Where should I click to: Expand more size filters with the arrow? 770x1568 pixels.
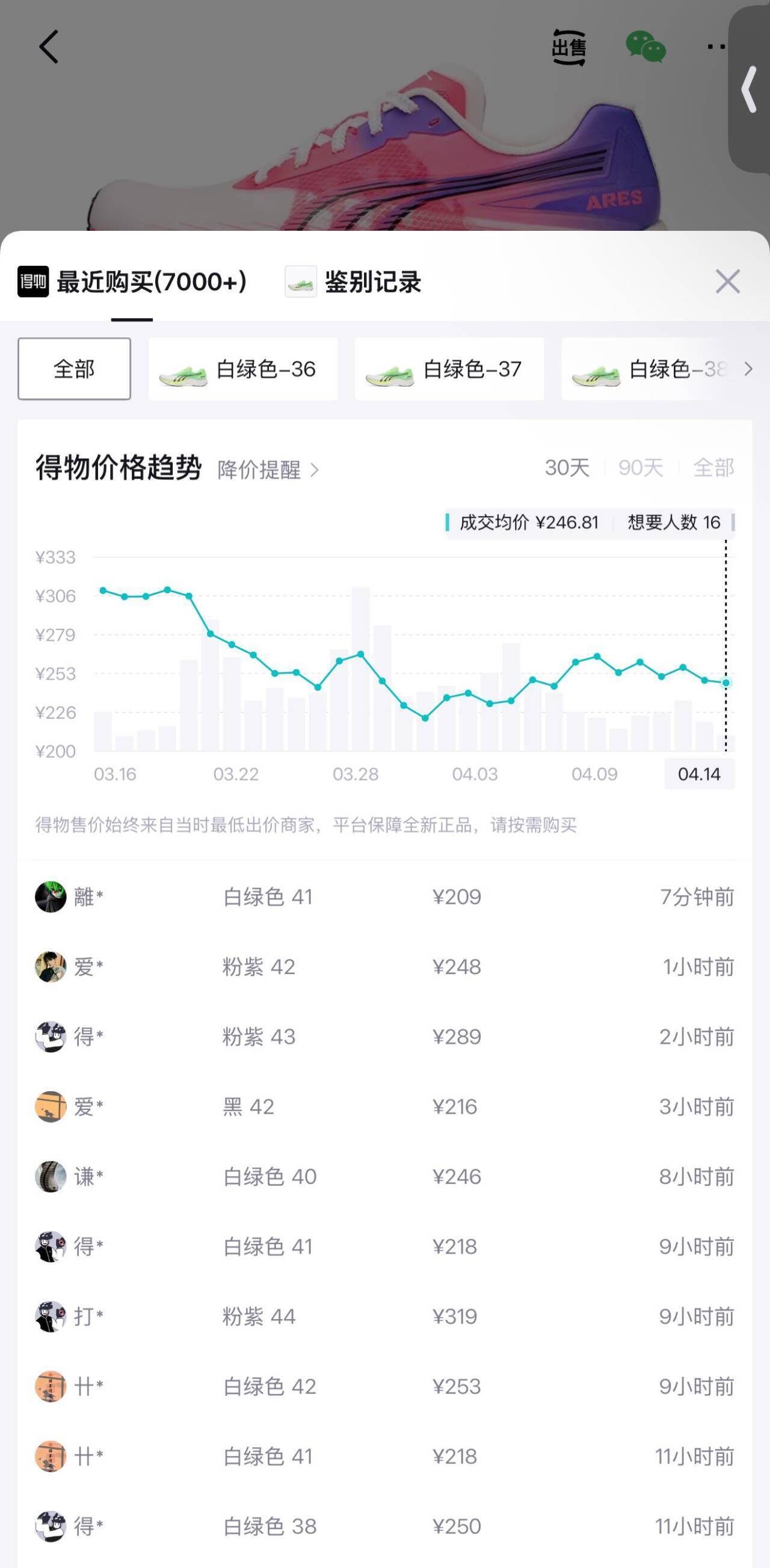(x=749, y=369)
